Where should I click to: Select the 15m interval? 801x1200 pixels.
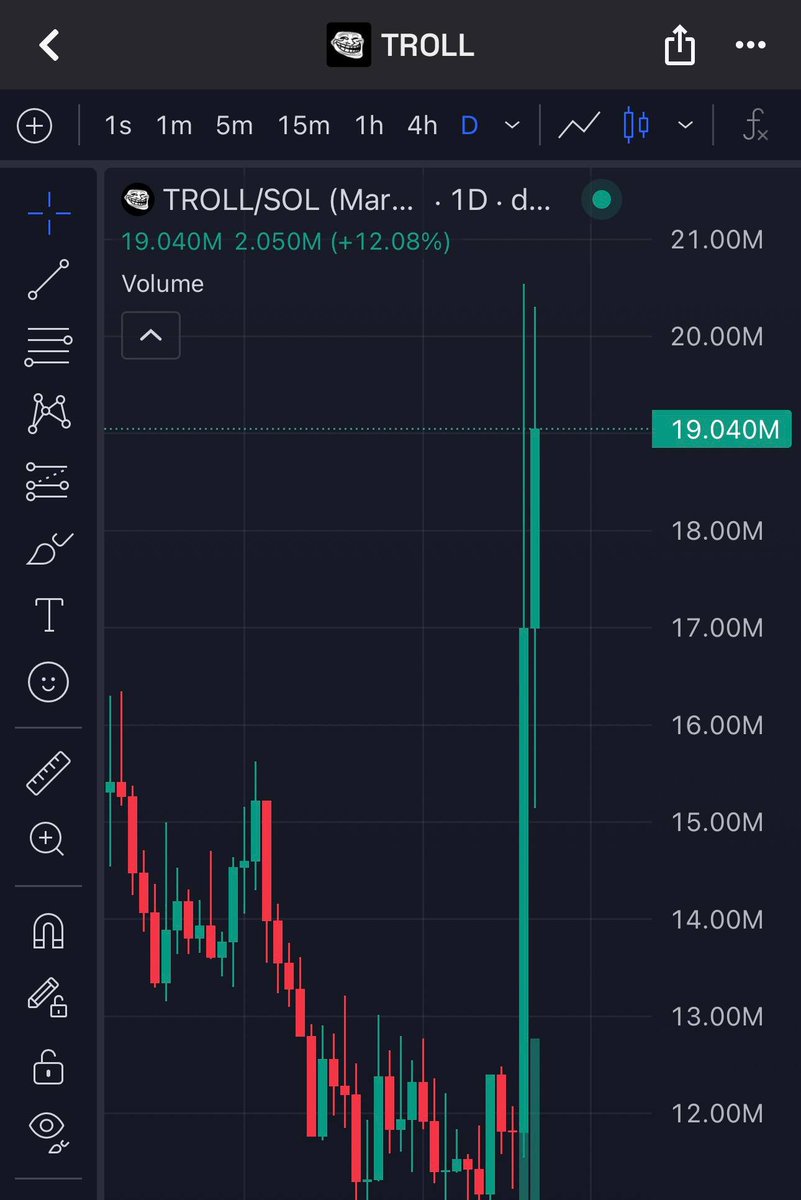[x=304, y=126]
